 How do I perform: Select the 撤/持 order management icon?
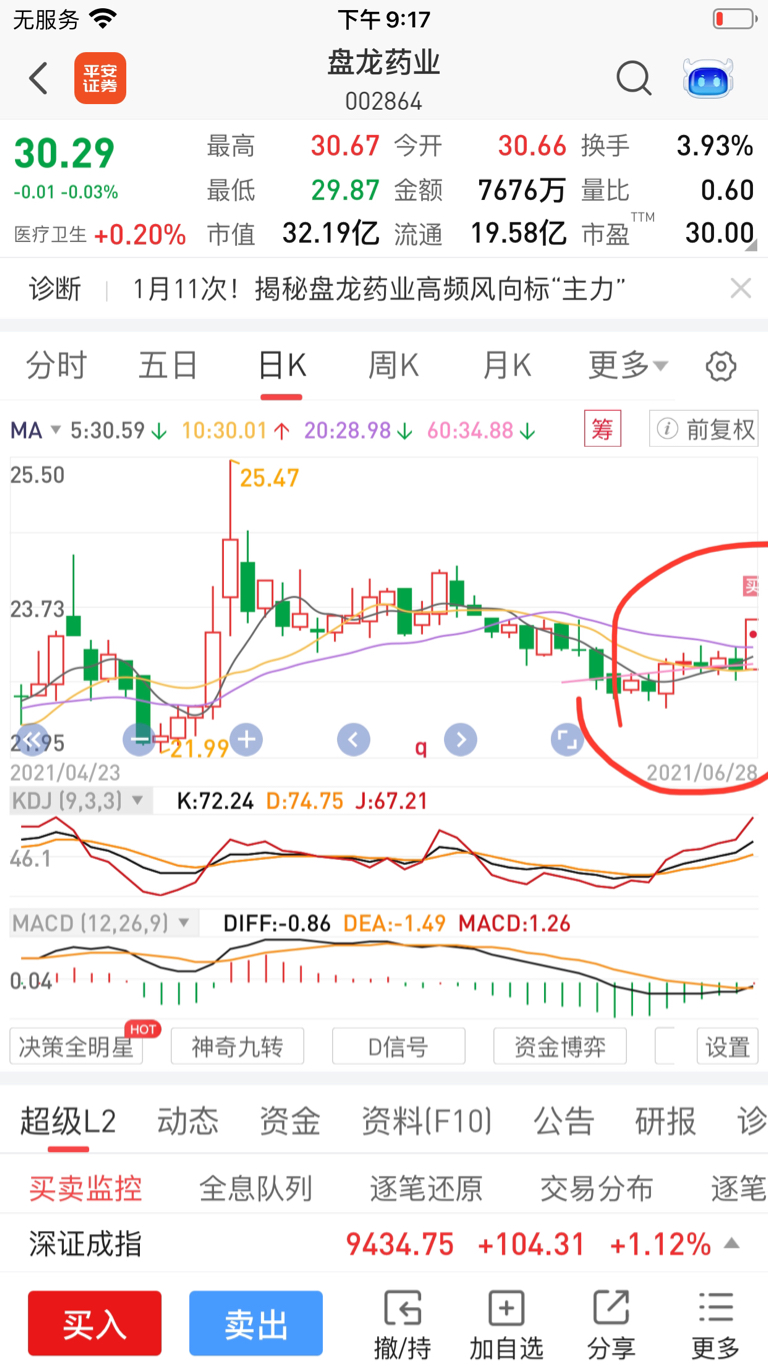tap(402, 1320)
